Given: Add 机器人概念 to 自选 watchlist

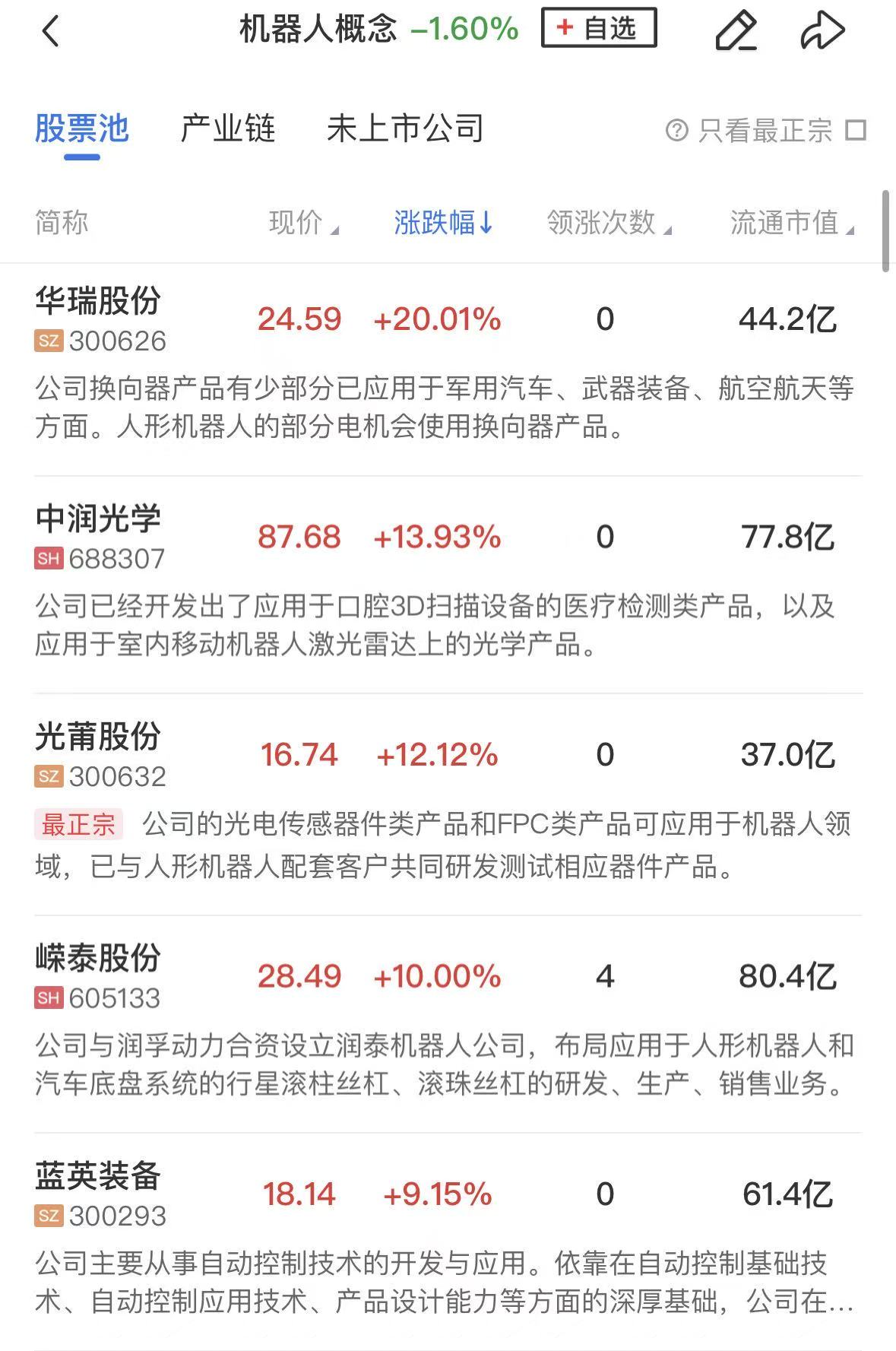Looking at the screenshot, I should (x=598, y=29).
